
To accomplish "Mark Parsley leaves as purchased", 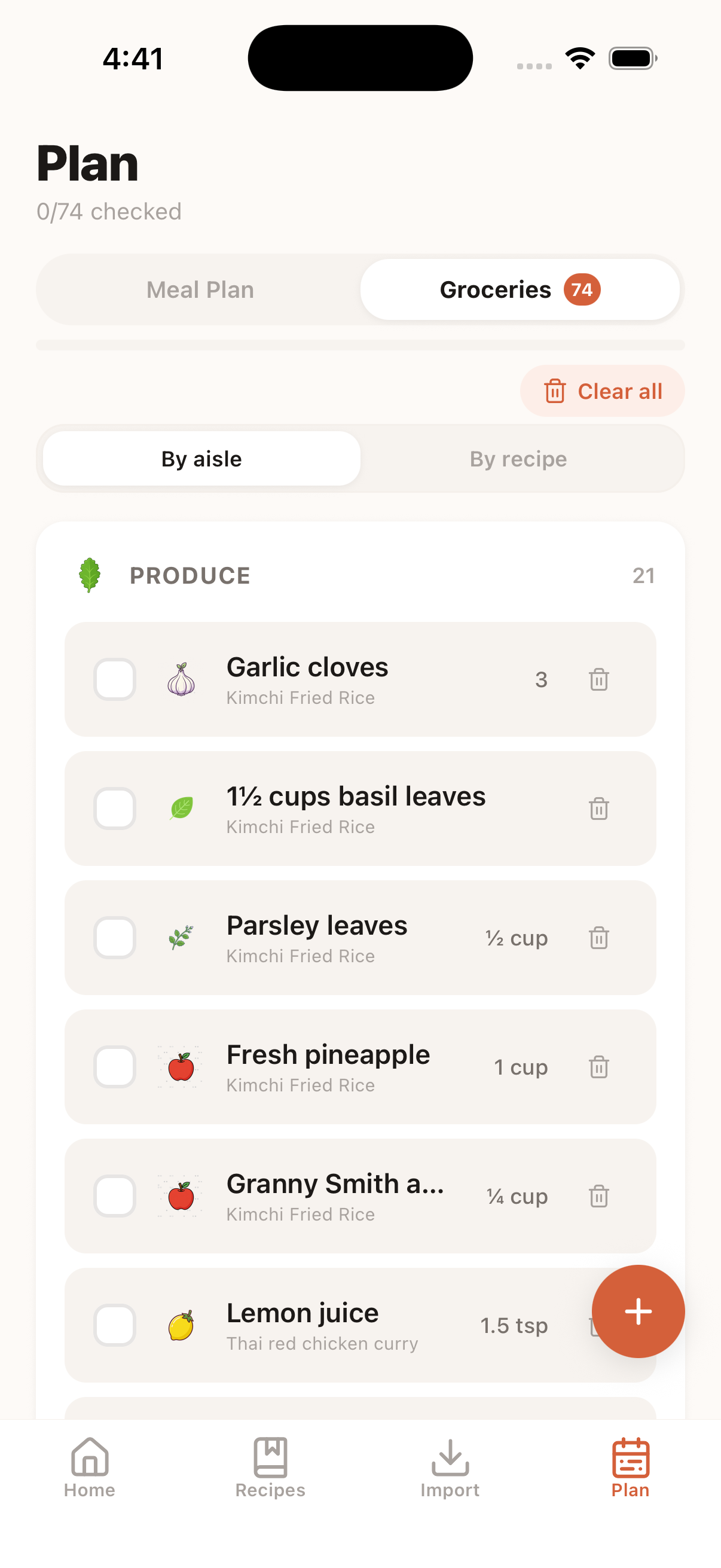I will click(x=115, y=938).
